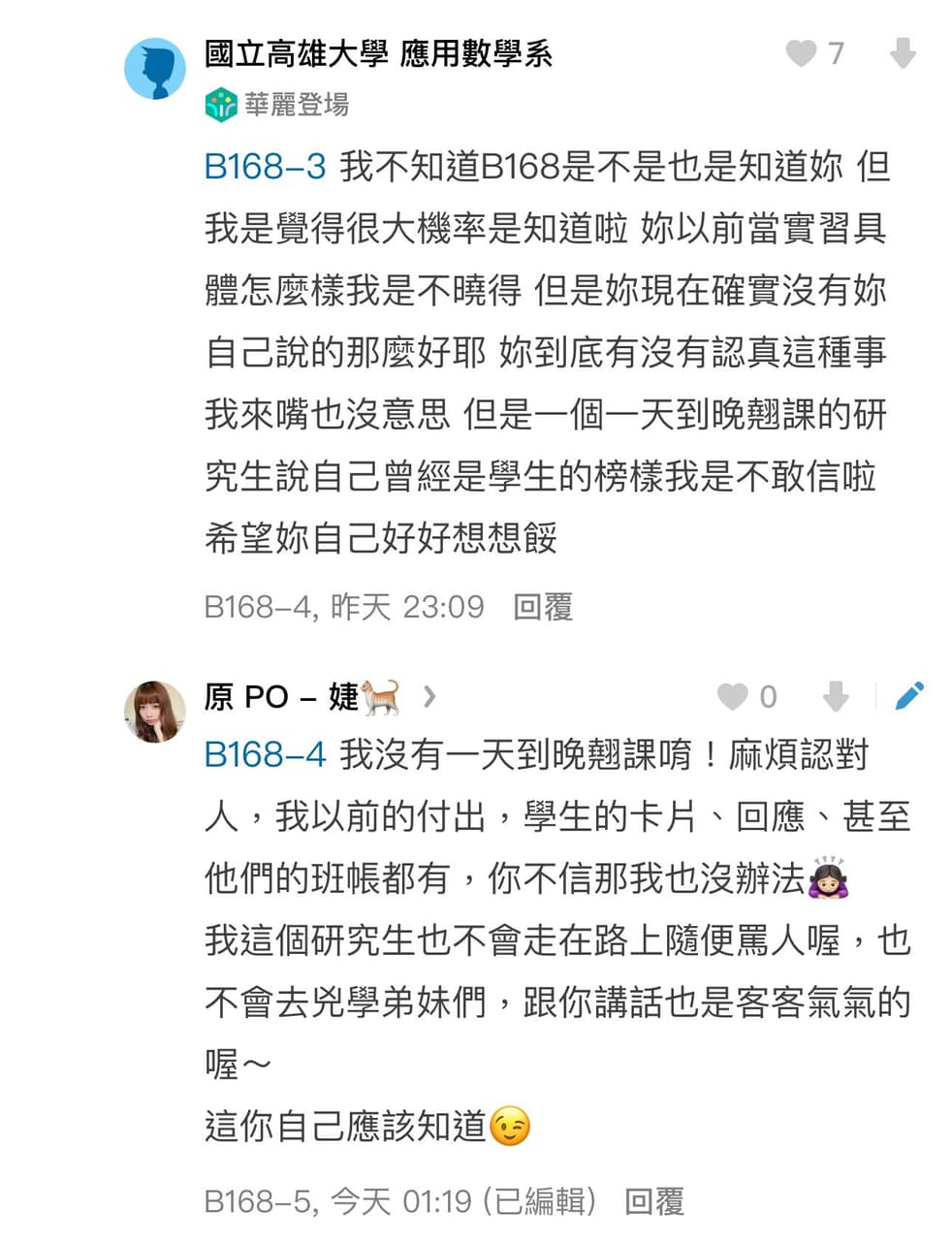Open the avatar of 國立高雄大學 commenter
This screenshot has height=1241, width=952.
tap(155, 66)
